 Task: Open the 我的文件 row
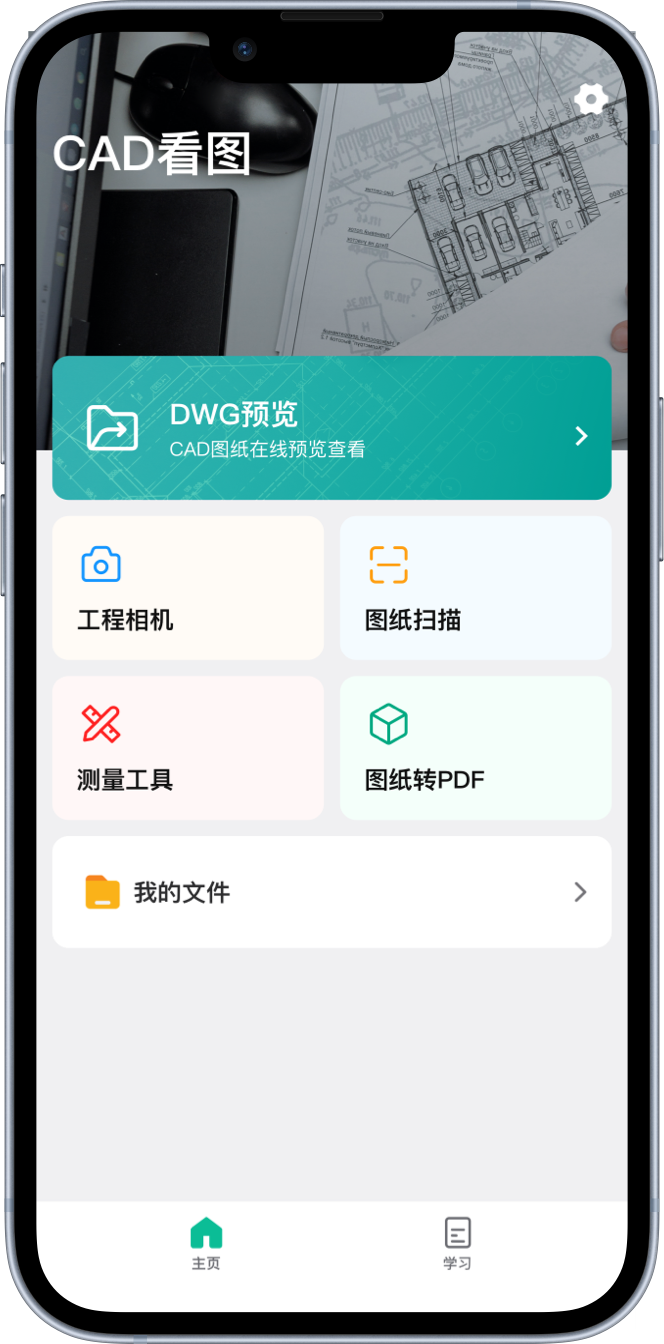[331, 892]
